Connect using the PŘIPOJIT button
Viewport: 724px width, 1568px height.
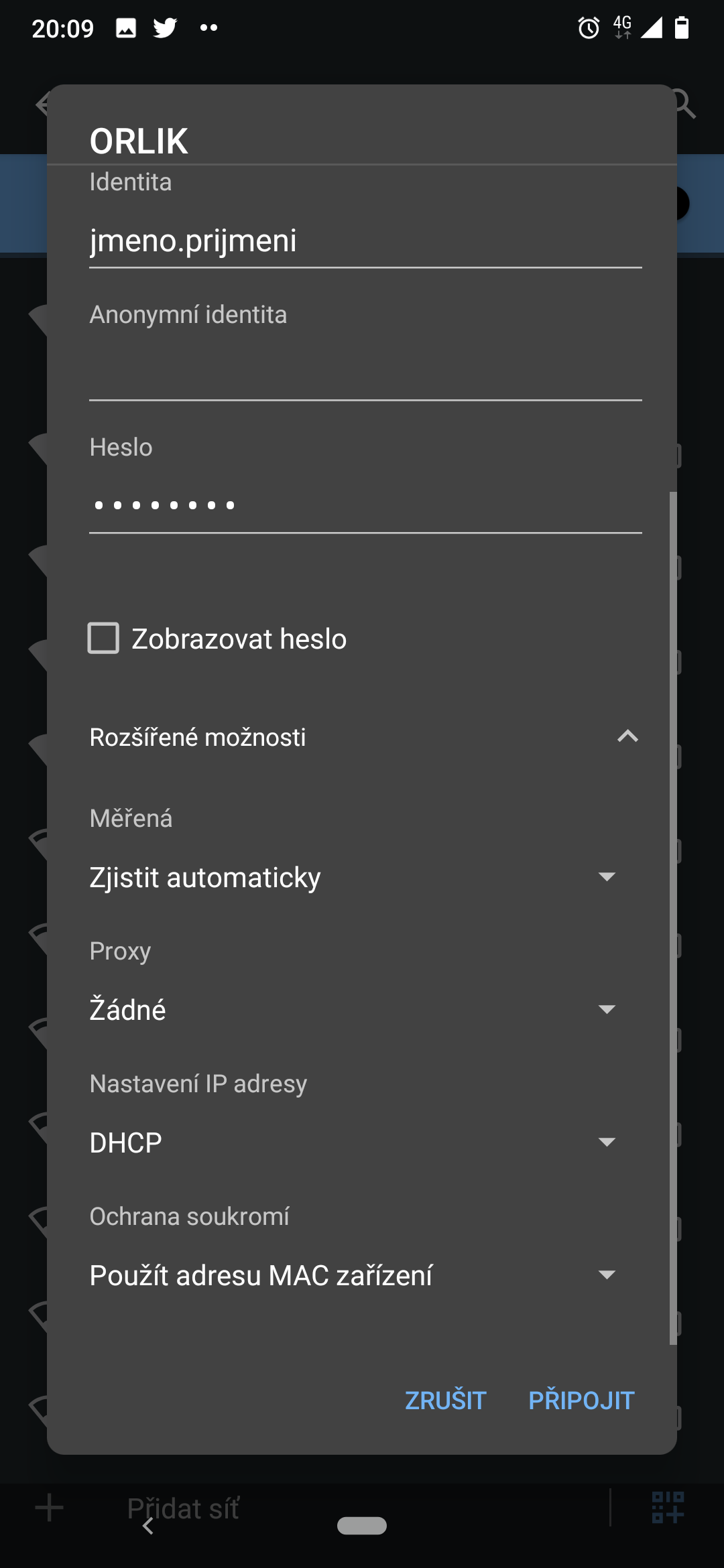[x=581, y=1400]
